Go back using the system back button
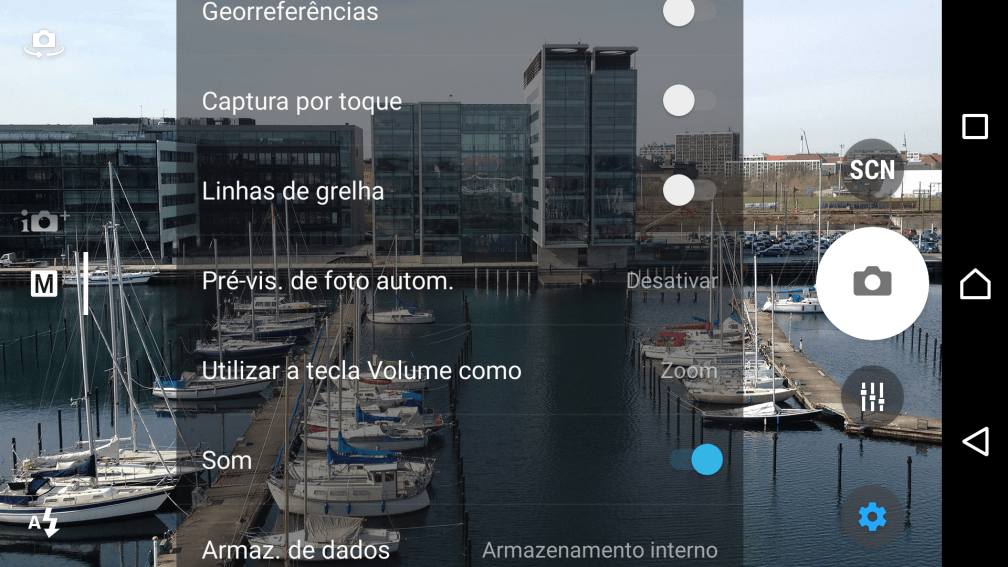 pyautogui.click(x=975, y=442)
